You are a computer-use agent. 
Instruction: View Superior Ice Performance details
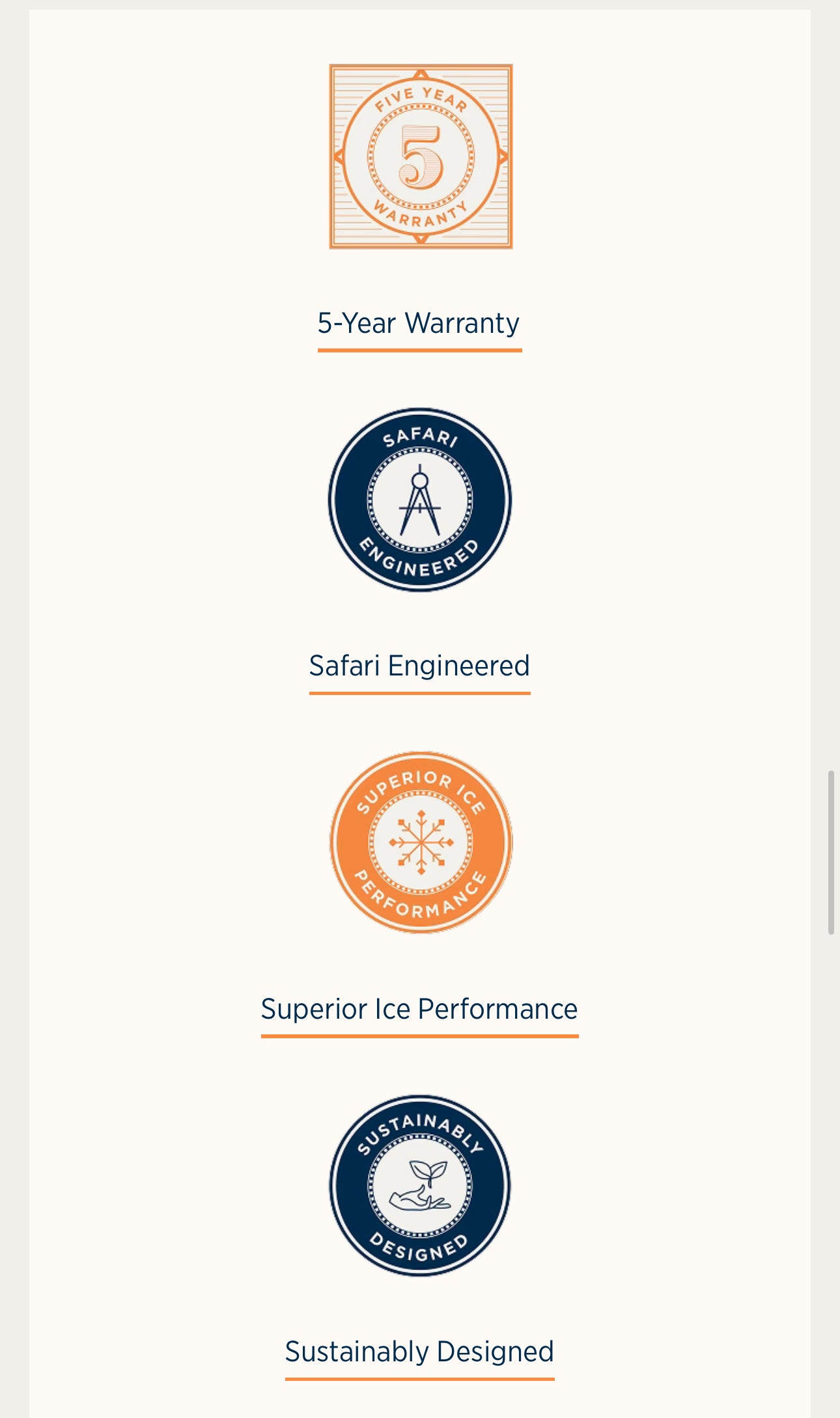(x=419, y=1010)
